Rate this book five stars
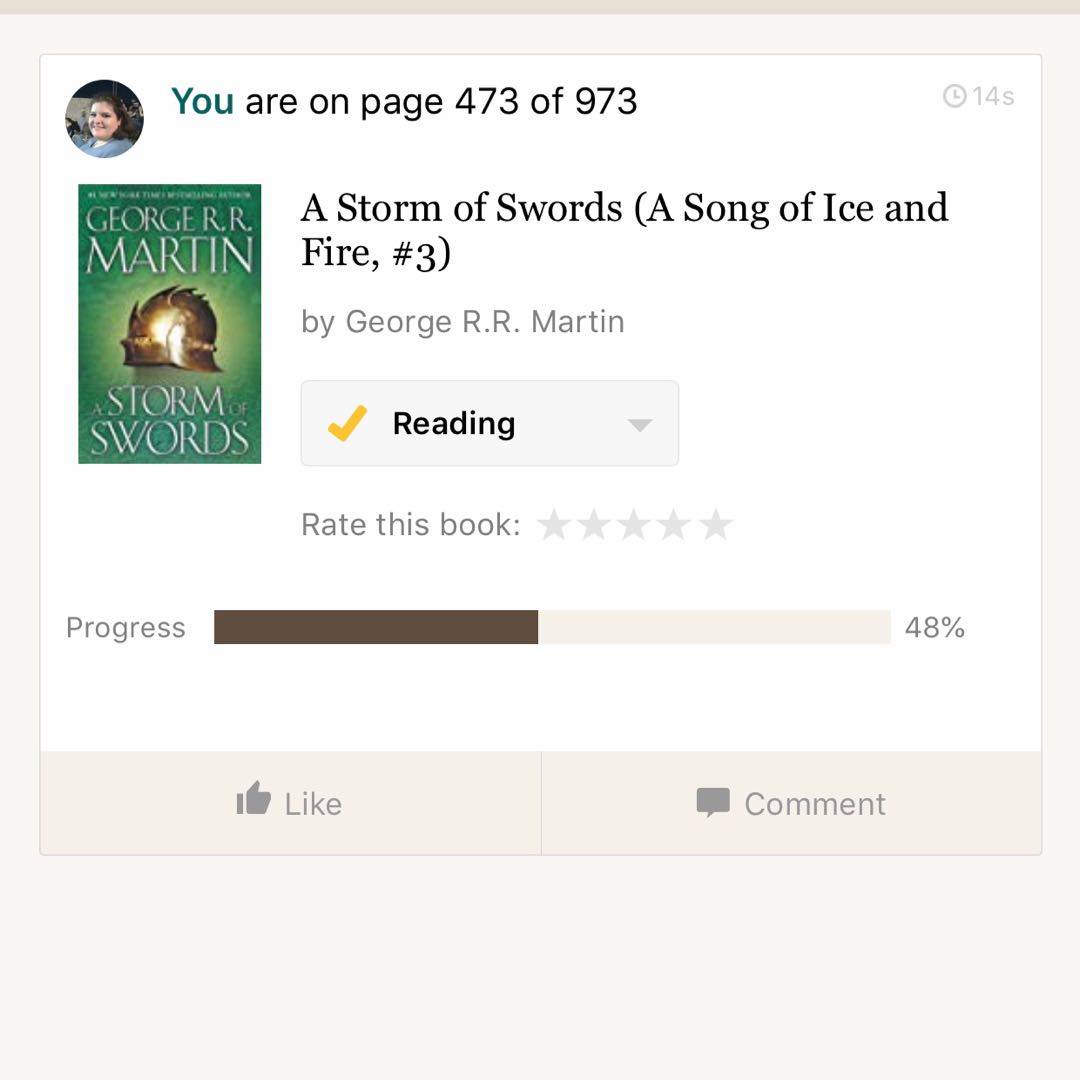The image size is (1080, 1080). point(715,524)
